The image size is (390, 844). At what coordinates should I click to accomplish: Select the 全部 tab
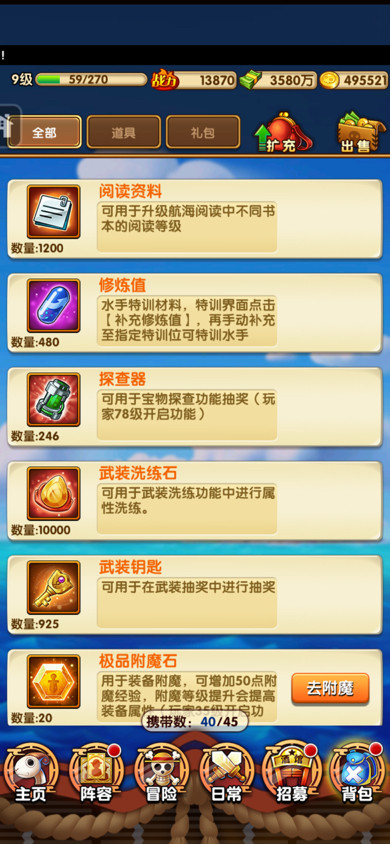pos(45,132)
